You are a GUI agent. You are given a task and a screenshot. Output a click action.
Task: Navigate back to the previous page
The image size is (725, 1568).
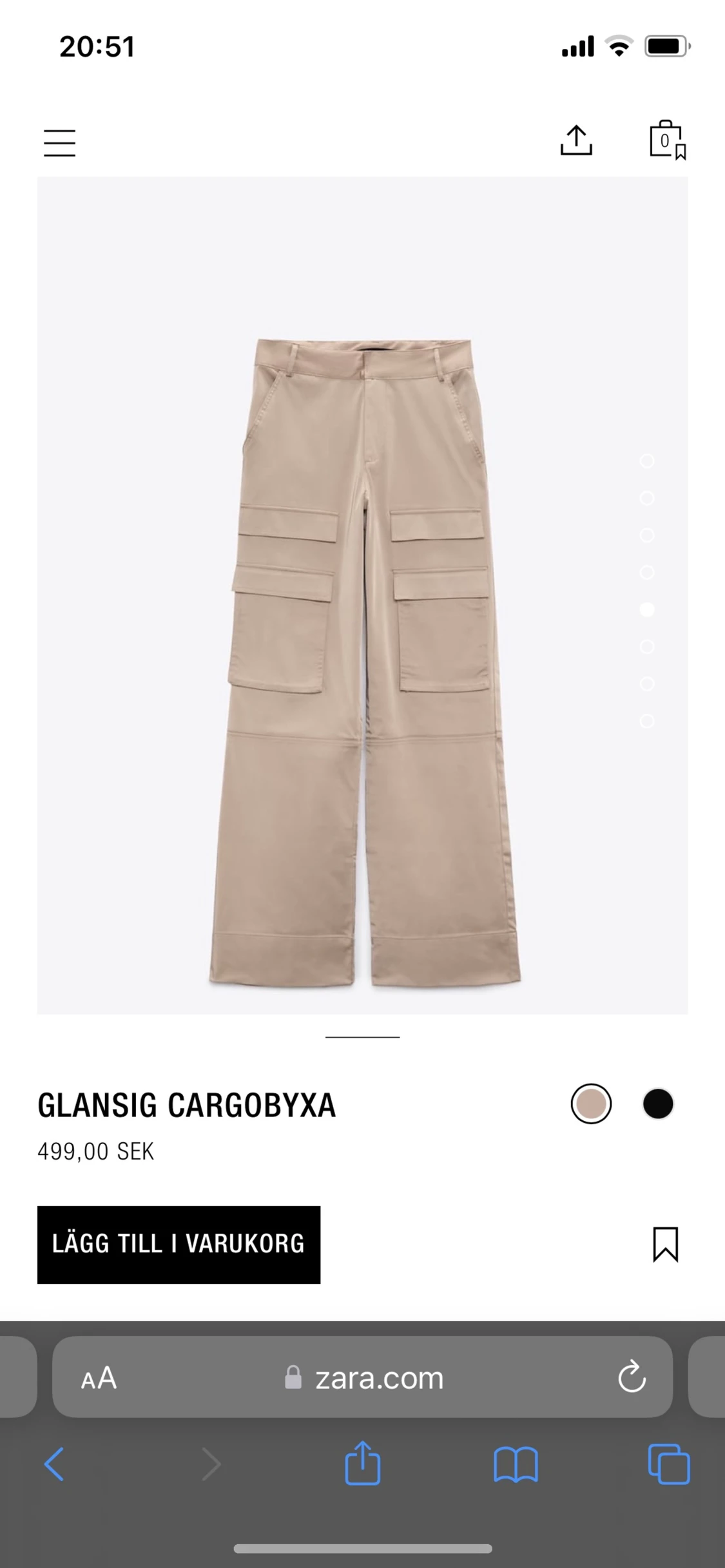[x=55, y=1464]
